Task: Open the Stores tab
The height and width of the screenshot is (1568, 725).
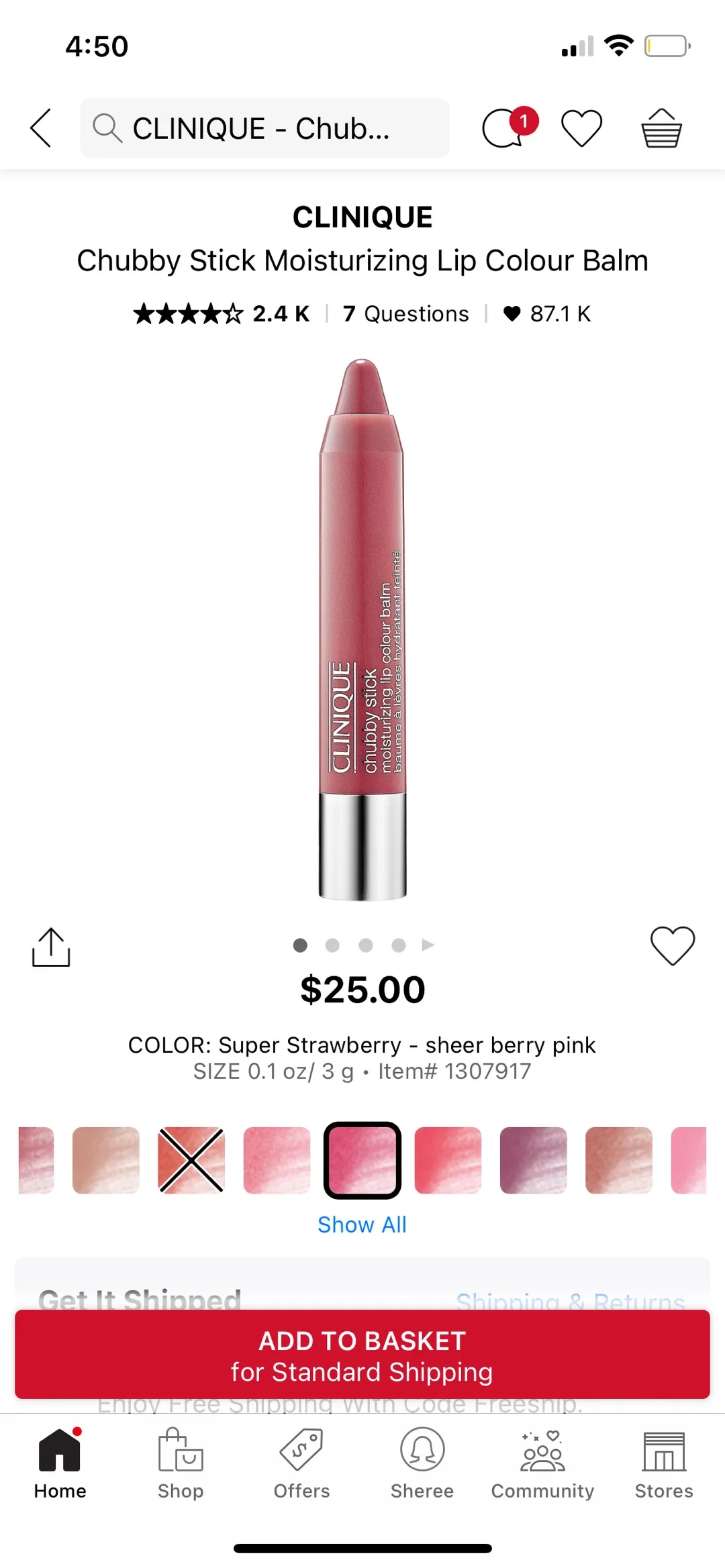Action: click(664, 1463)
